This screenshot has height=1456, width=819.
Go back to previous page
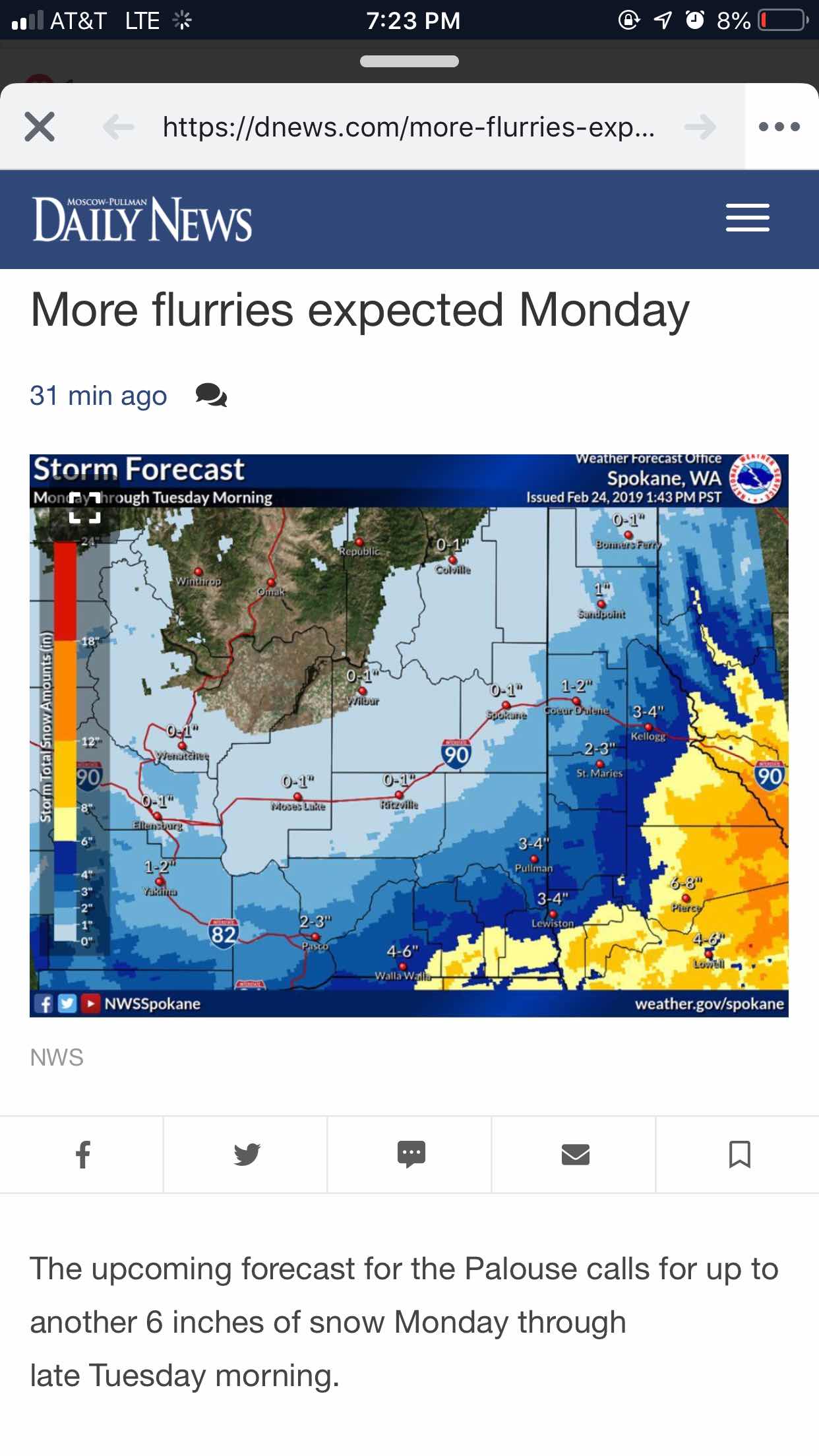pos(119,127)
